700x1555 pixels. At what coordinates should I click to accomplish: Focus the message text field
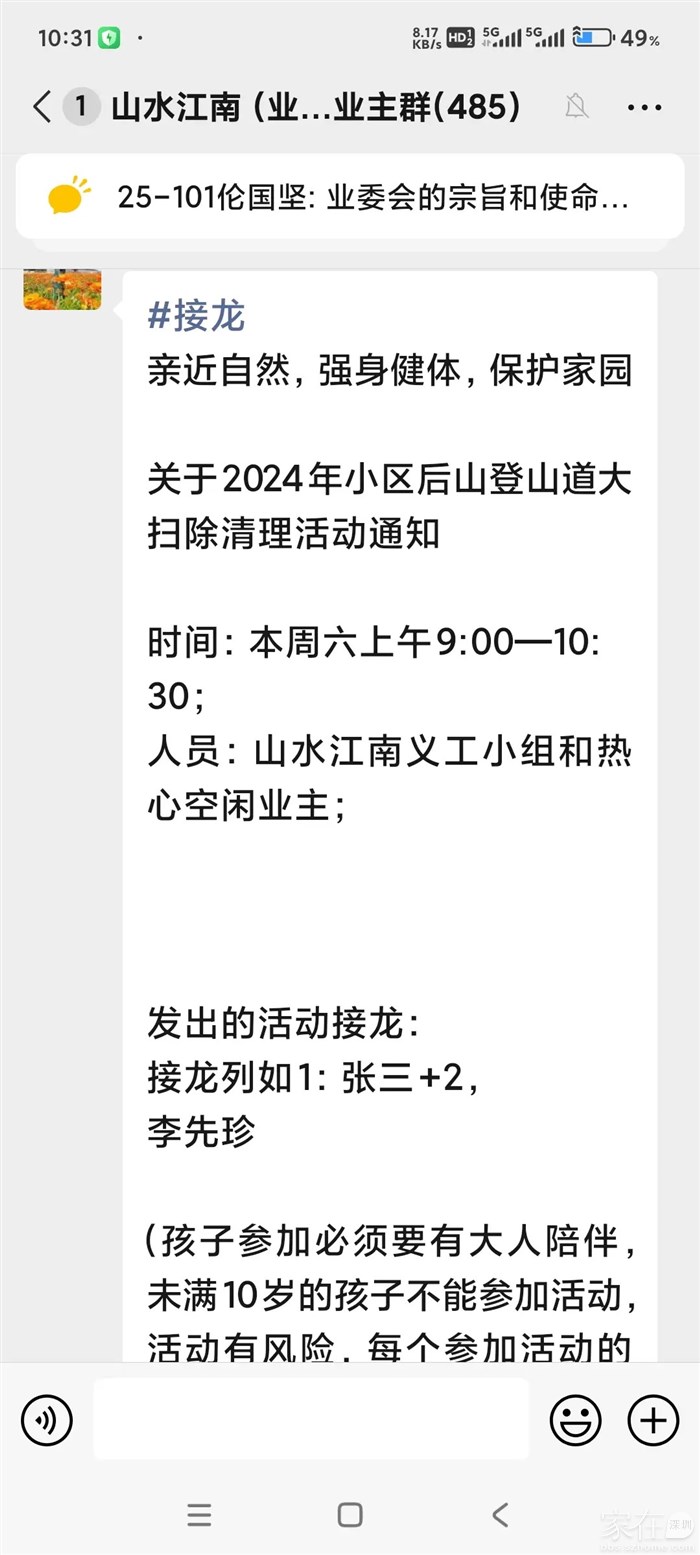coord(311,1419)
